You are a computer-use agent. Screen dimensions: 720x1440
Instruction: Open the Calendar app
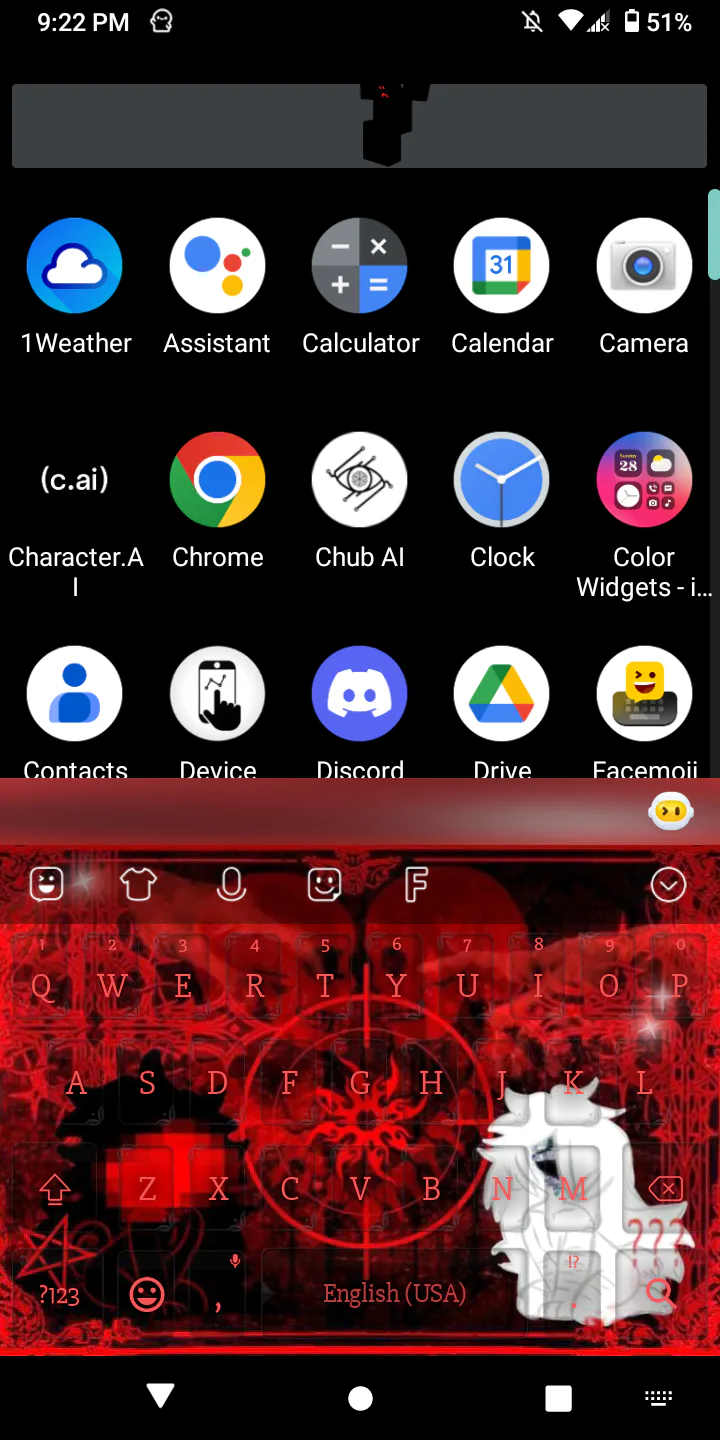tap(502, 266)
